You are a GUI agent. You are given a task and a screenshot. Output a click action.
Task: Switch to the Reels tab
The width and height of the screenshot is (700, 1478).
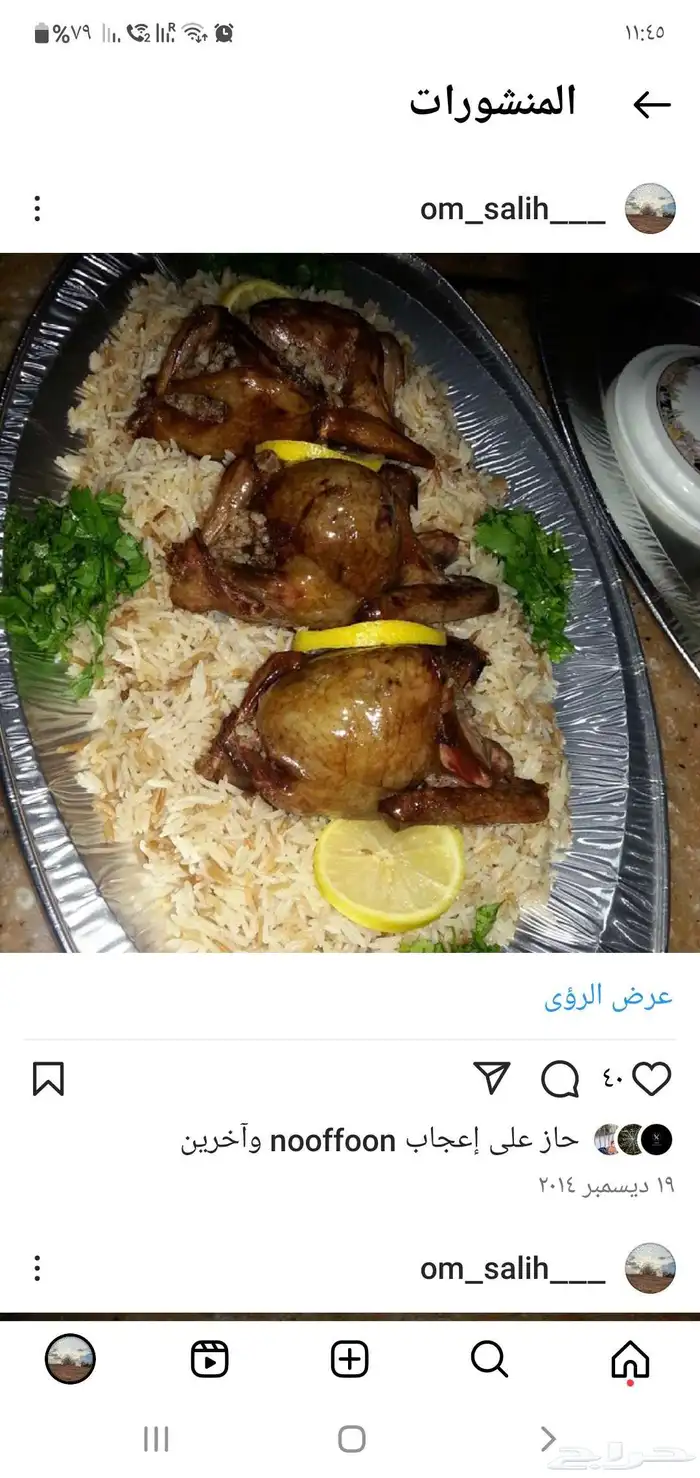210,1360
